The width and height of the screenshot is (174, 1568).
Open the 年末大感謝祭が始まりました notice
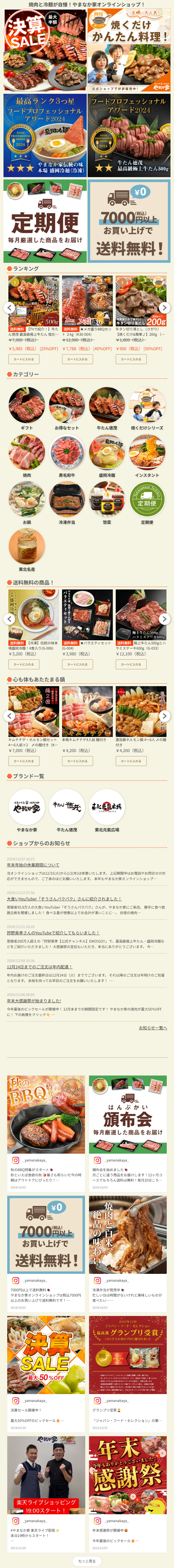pos(33,1001)
